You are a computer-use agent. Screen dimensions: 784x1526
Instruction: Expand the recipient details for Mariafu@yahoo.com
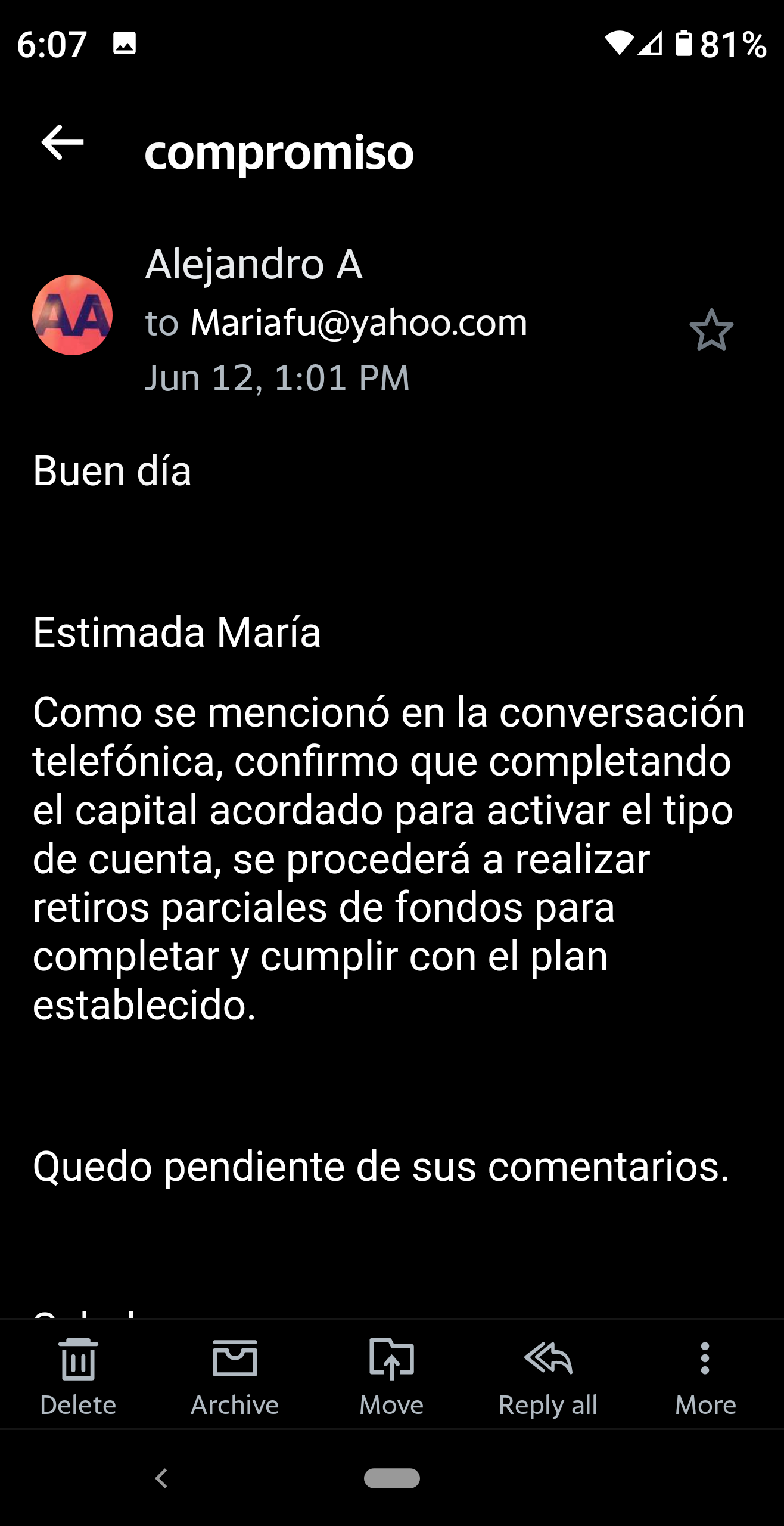[x=337, y=322]
